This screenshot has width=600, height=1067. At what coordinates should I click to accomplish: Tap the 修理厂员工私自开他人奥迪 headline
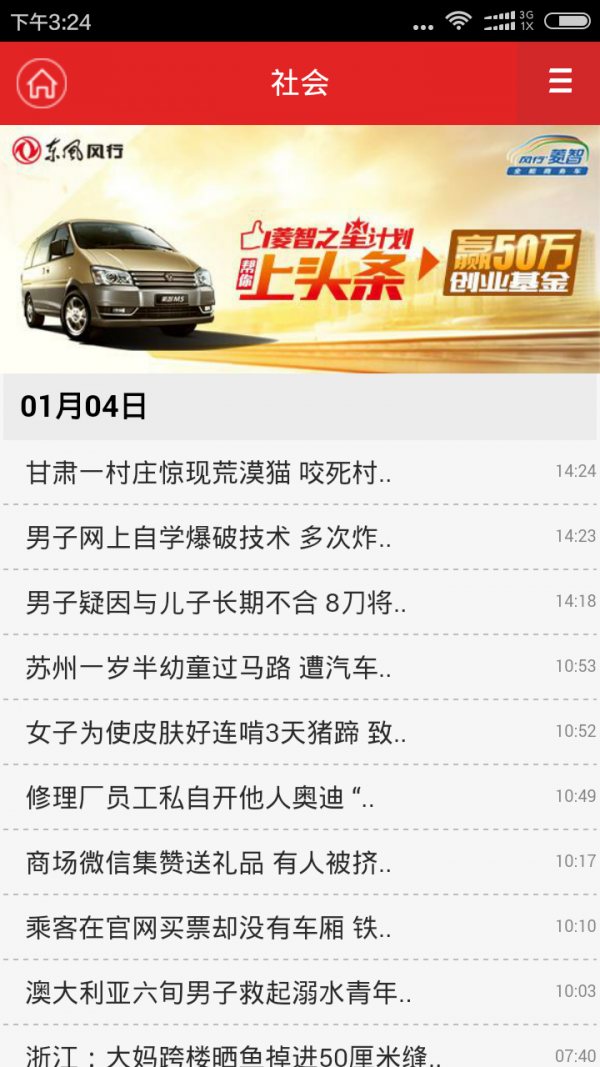(x=200, y=798)
